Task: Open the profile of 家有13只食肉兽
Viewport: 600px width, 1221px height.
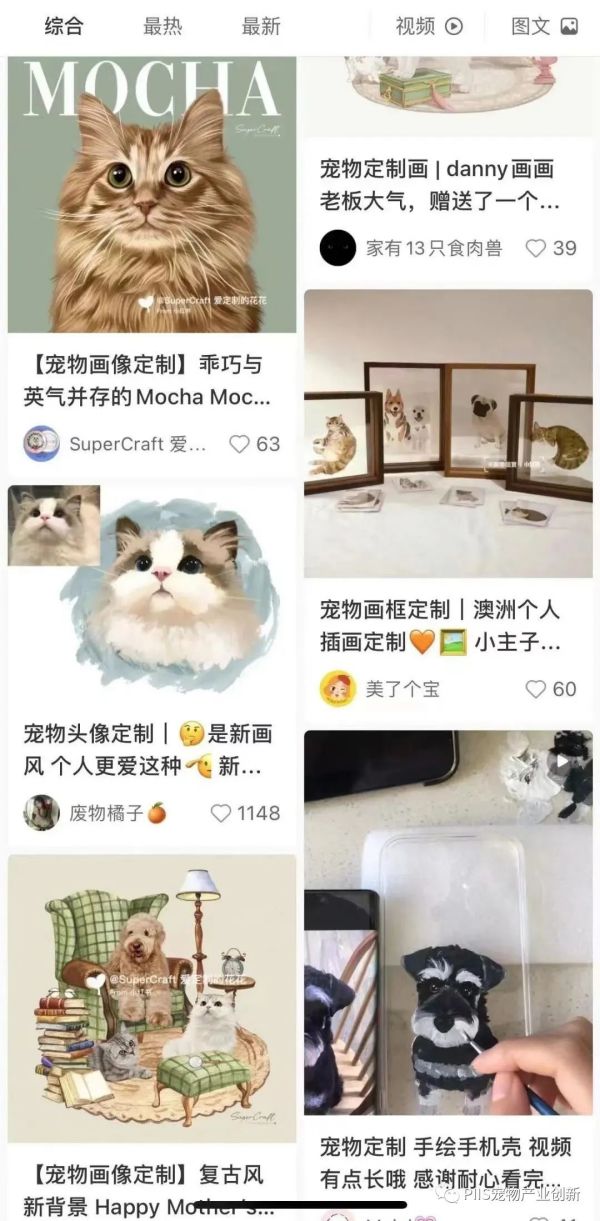Action: 338,247
